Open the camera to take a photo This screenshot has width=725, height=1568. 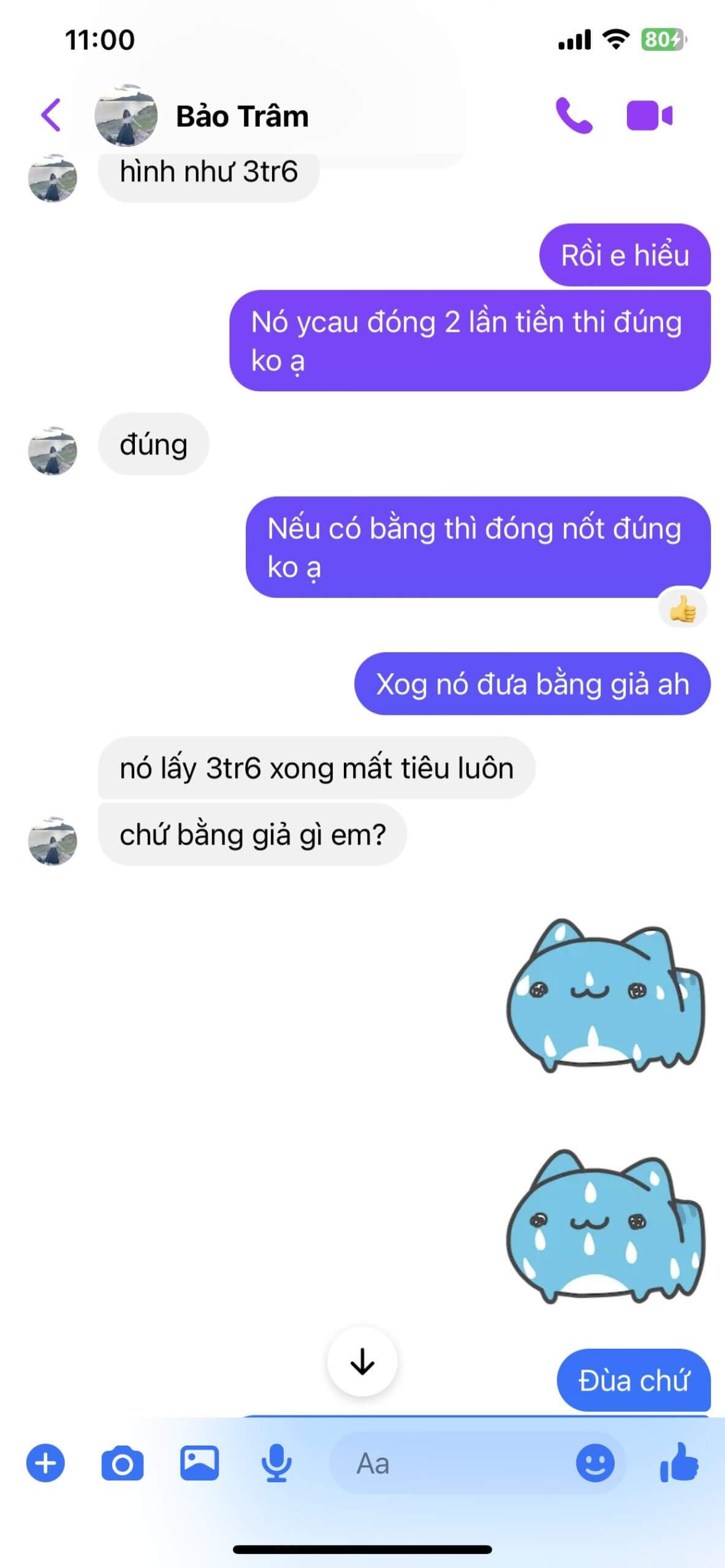123,1463
